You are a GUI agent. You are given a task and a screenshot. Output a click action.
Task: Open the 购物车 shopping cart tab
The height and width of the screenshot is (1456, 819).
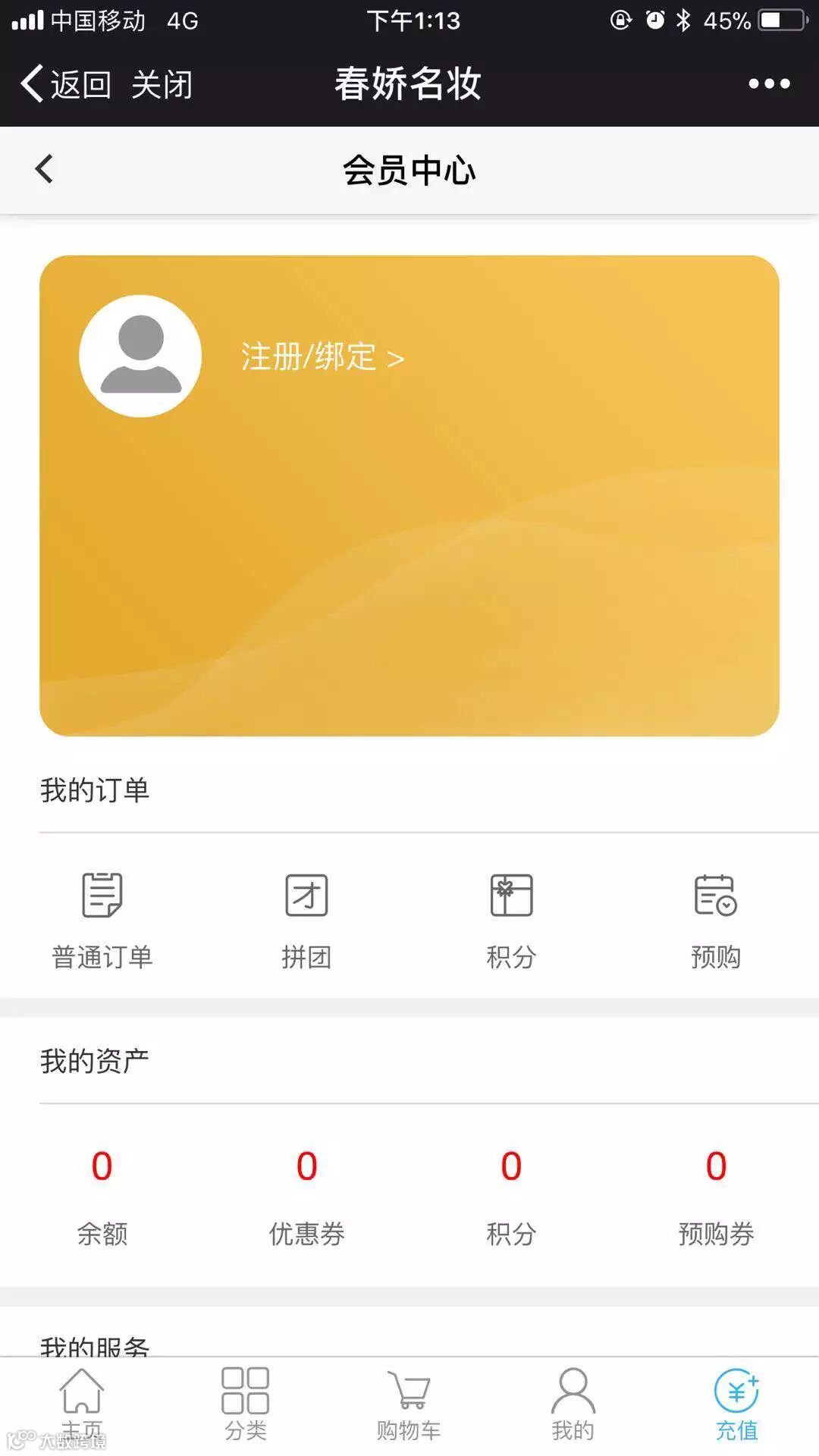point(409,1404)
